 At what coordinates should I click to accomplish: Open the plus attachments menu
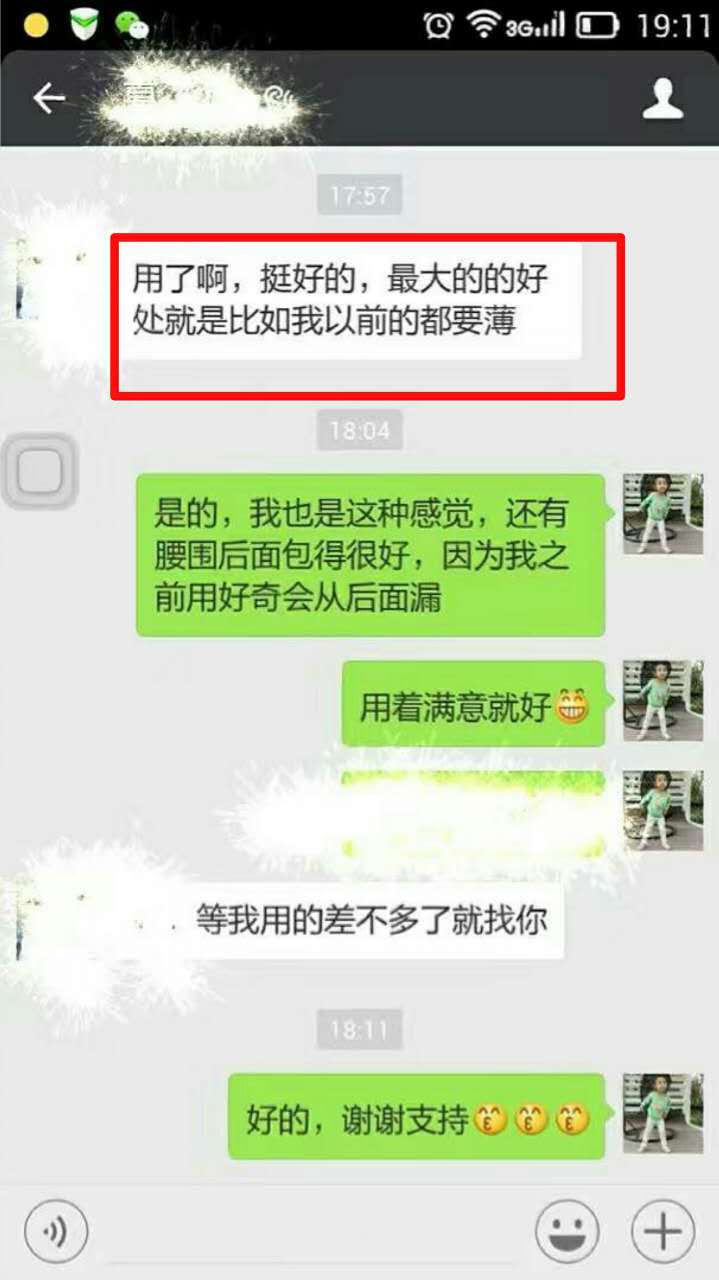coord(663,1229)
